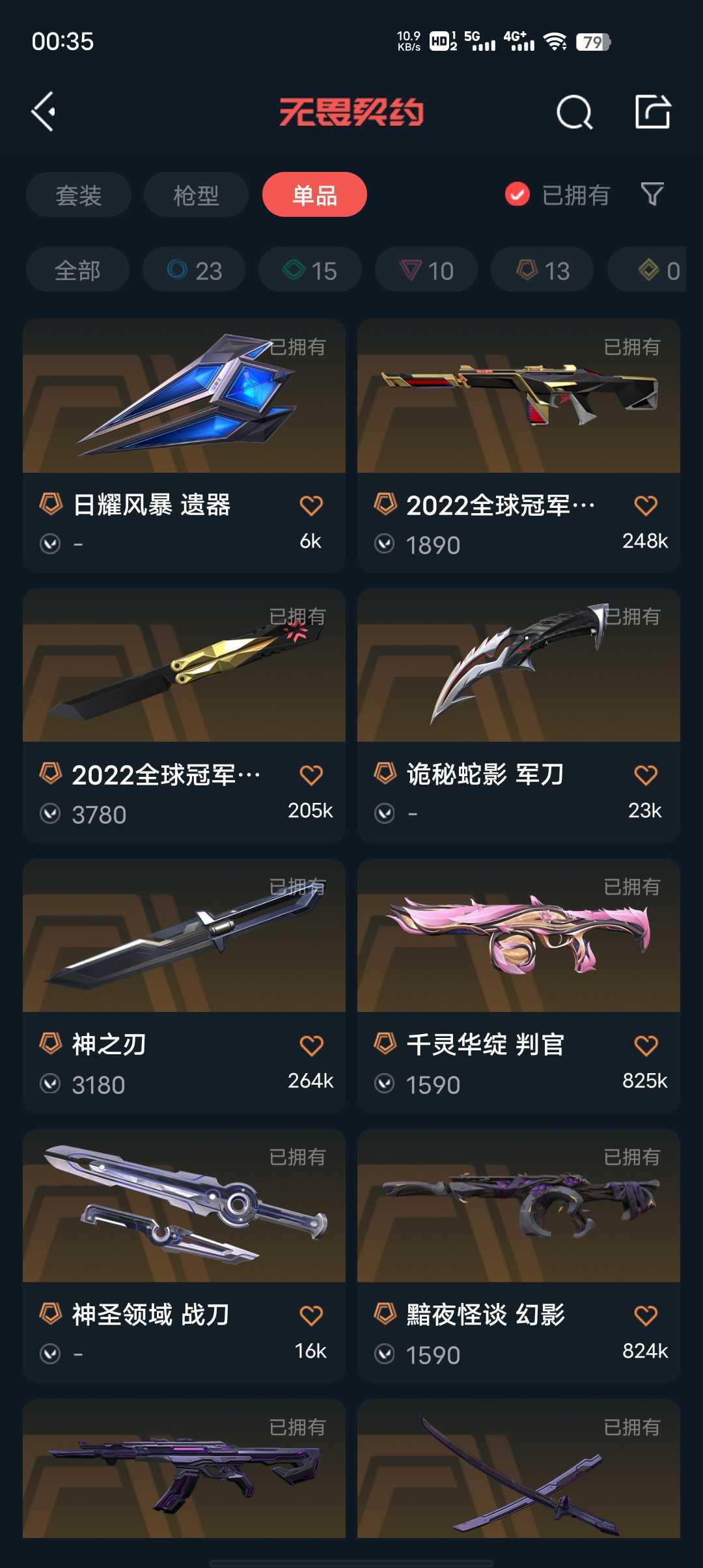The height and width of the screenshot is (1568, 703).
Task: Filter by the orange tier chip showing 13
Action: pyautogui.click(x=542, y=270)
